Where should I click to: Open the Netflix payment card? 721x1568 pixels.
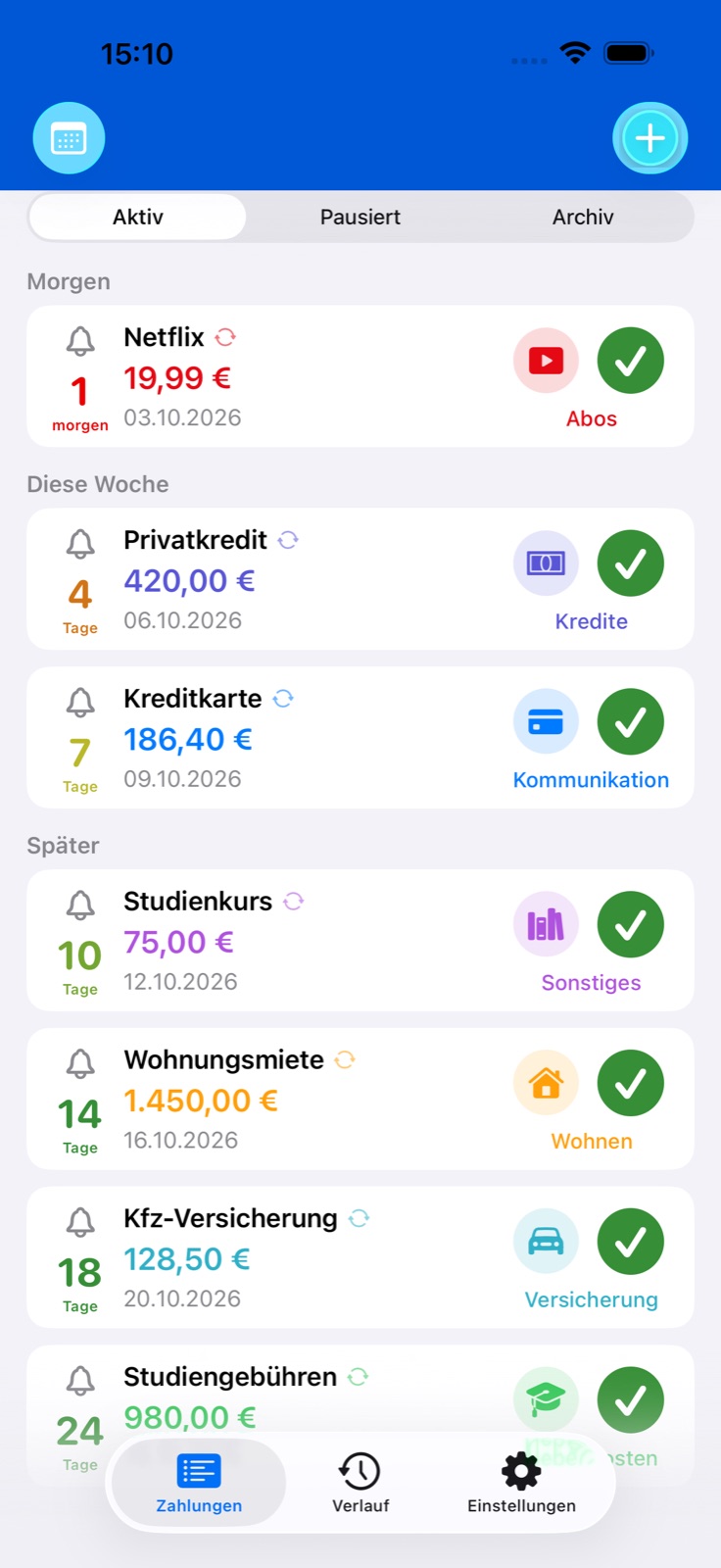pos(360,376)
